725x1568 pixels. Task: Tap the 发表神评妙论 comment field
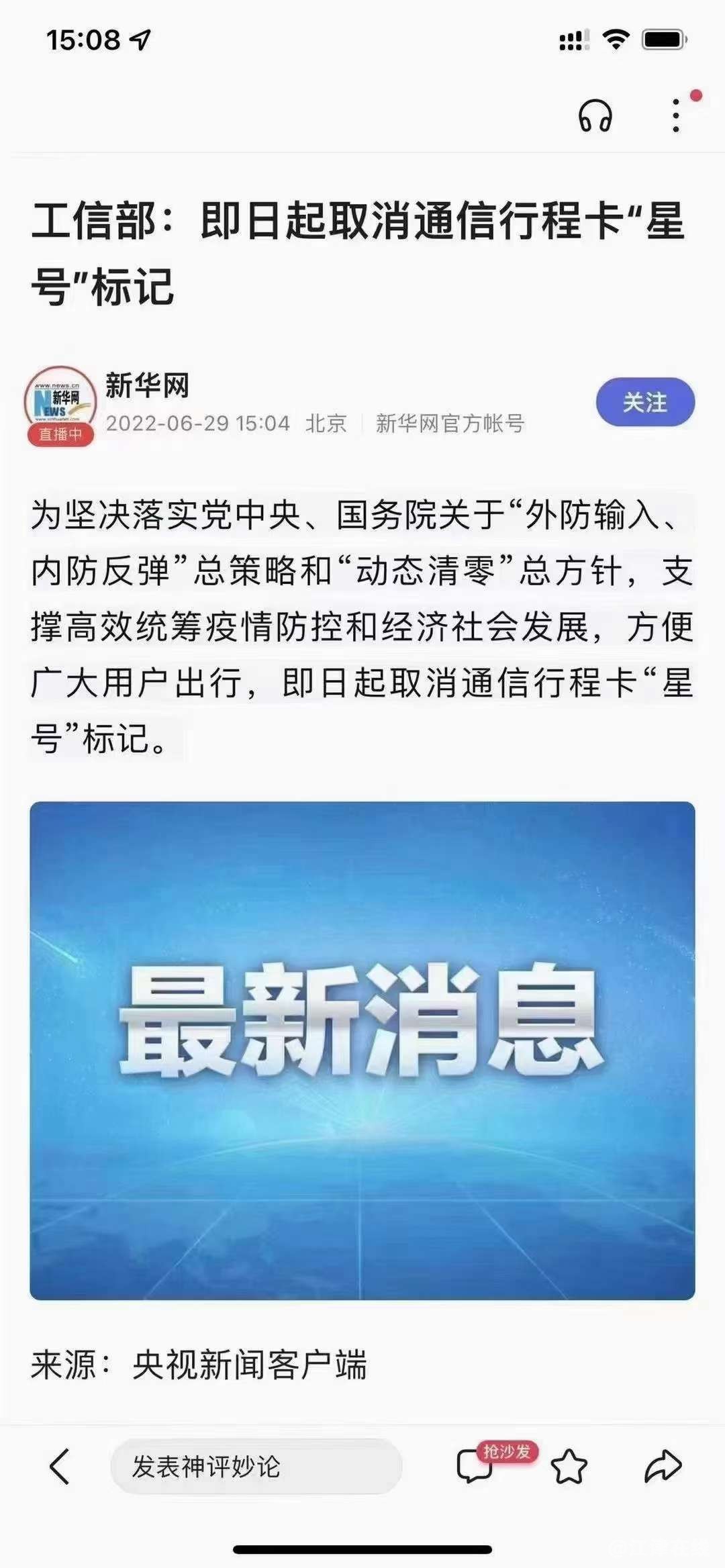(x=256, y=1466)
